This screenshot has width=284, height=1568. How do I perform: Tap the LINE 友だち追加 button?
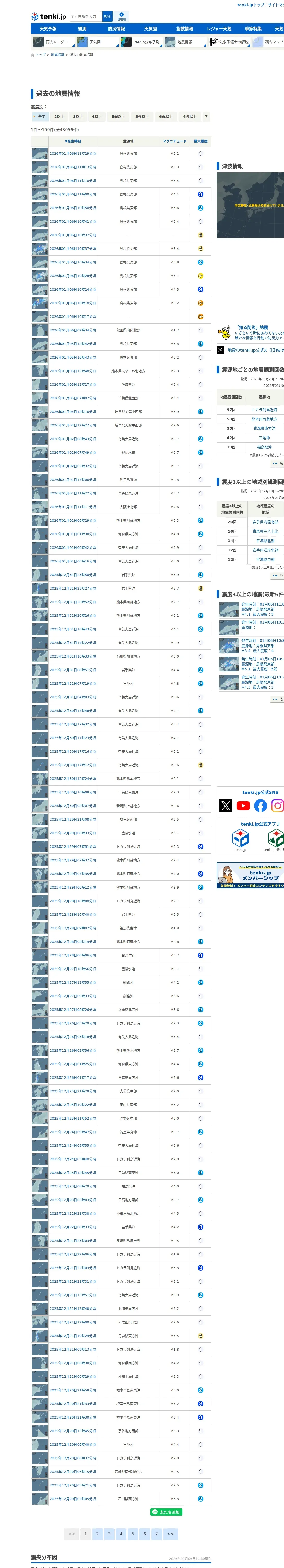pyautogui.click(x=166, y=1512)
